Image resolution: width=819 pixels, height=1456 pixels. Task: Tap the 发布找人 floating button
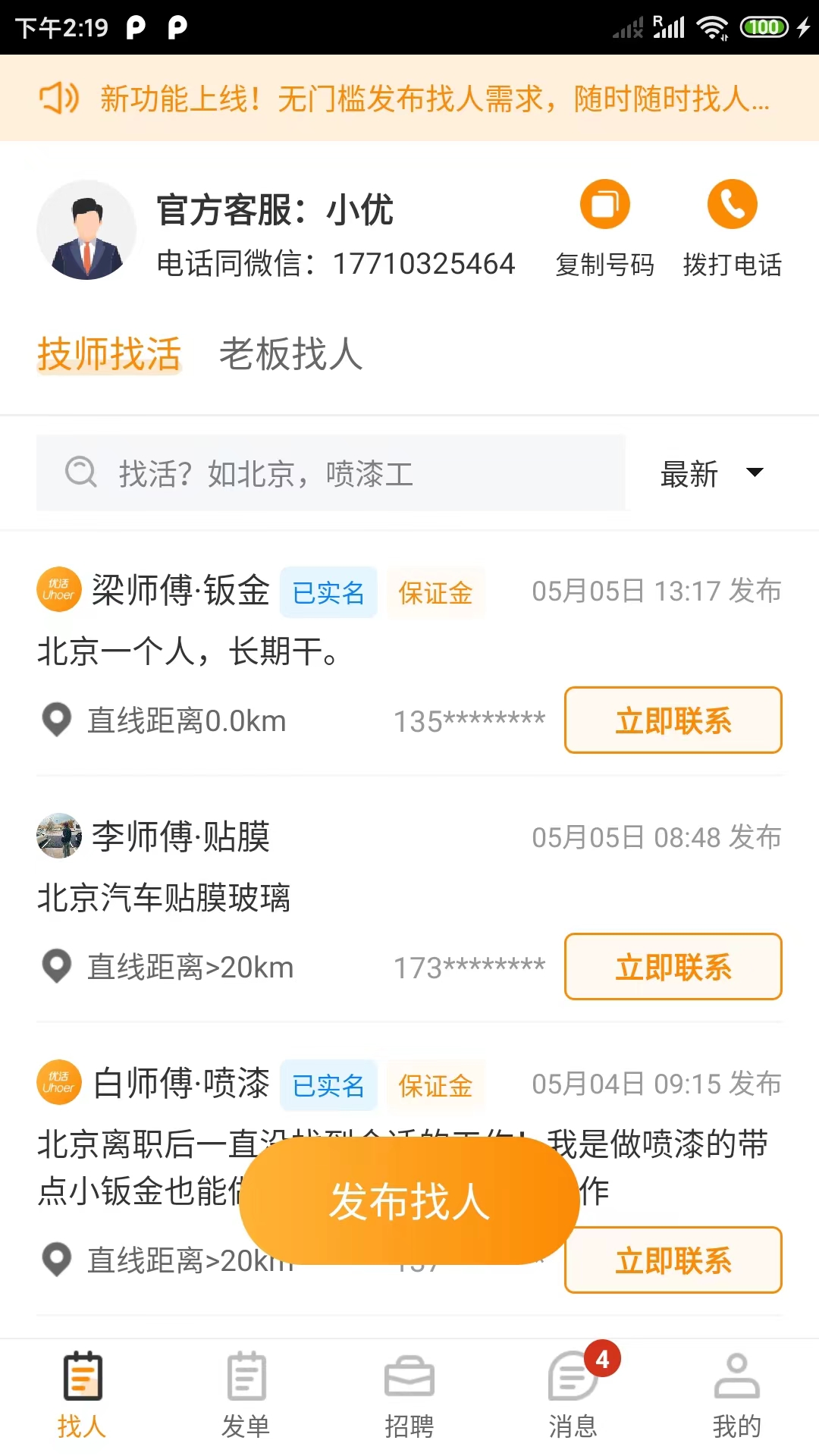coord(409,1201)
